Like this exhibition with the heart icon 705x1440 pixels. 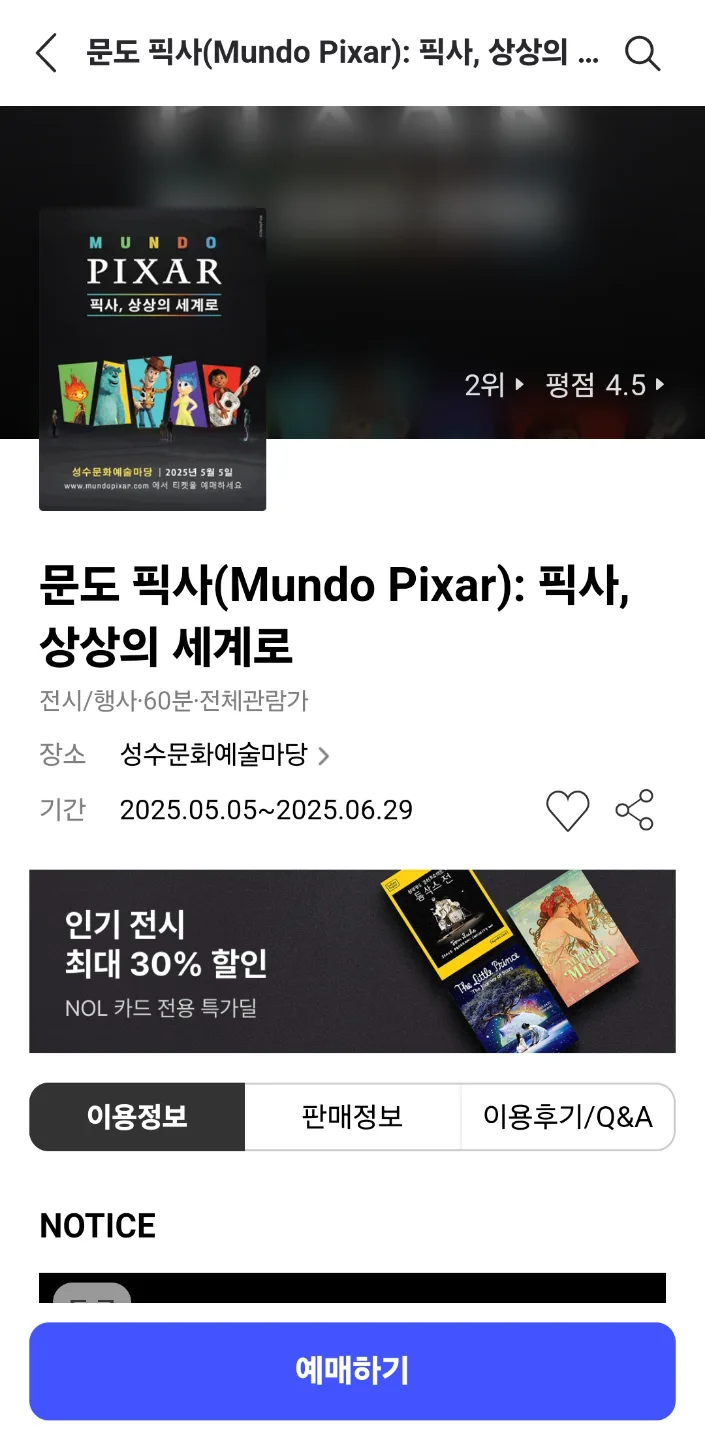[x=567, y=810]
